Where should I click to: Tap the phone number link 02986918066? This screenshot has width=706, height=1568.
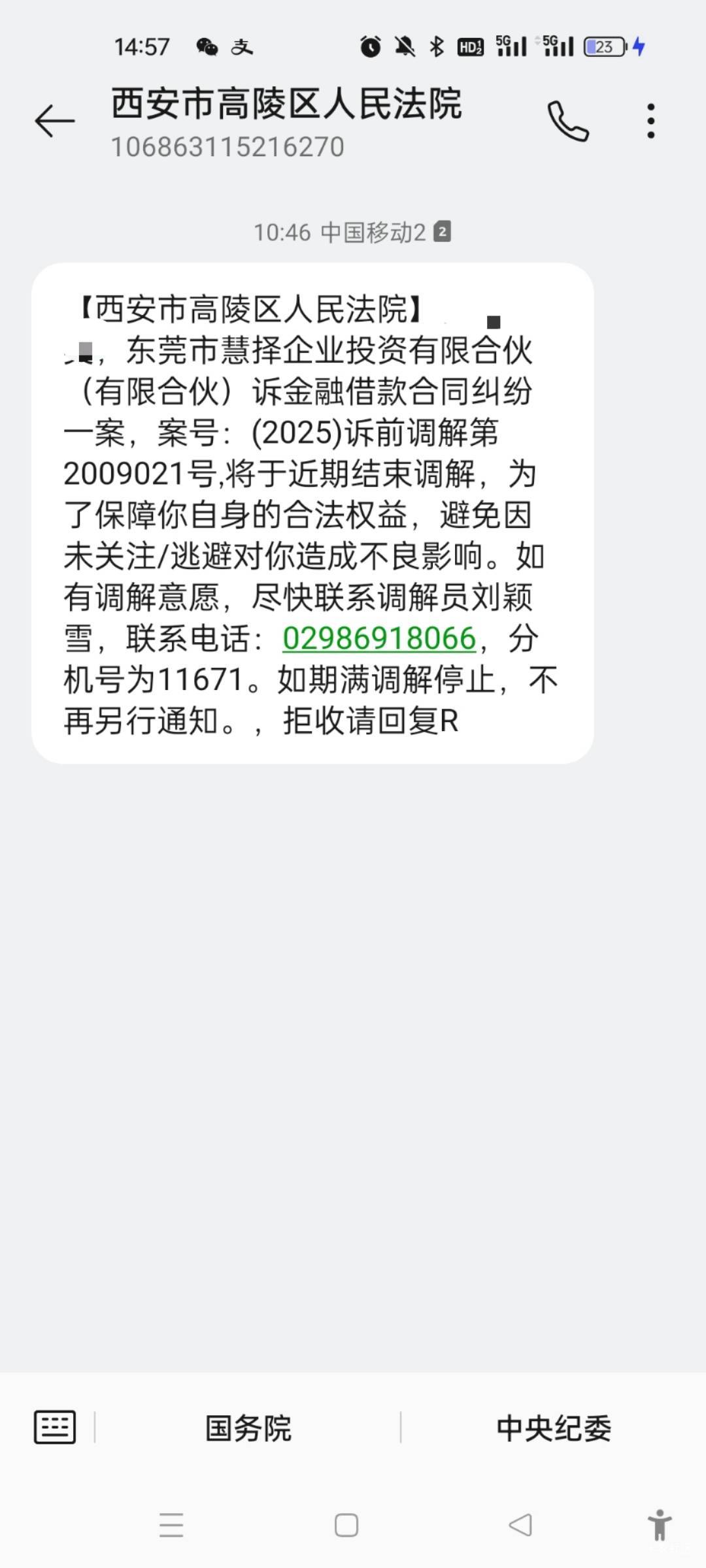pos(379,638)
